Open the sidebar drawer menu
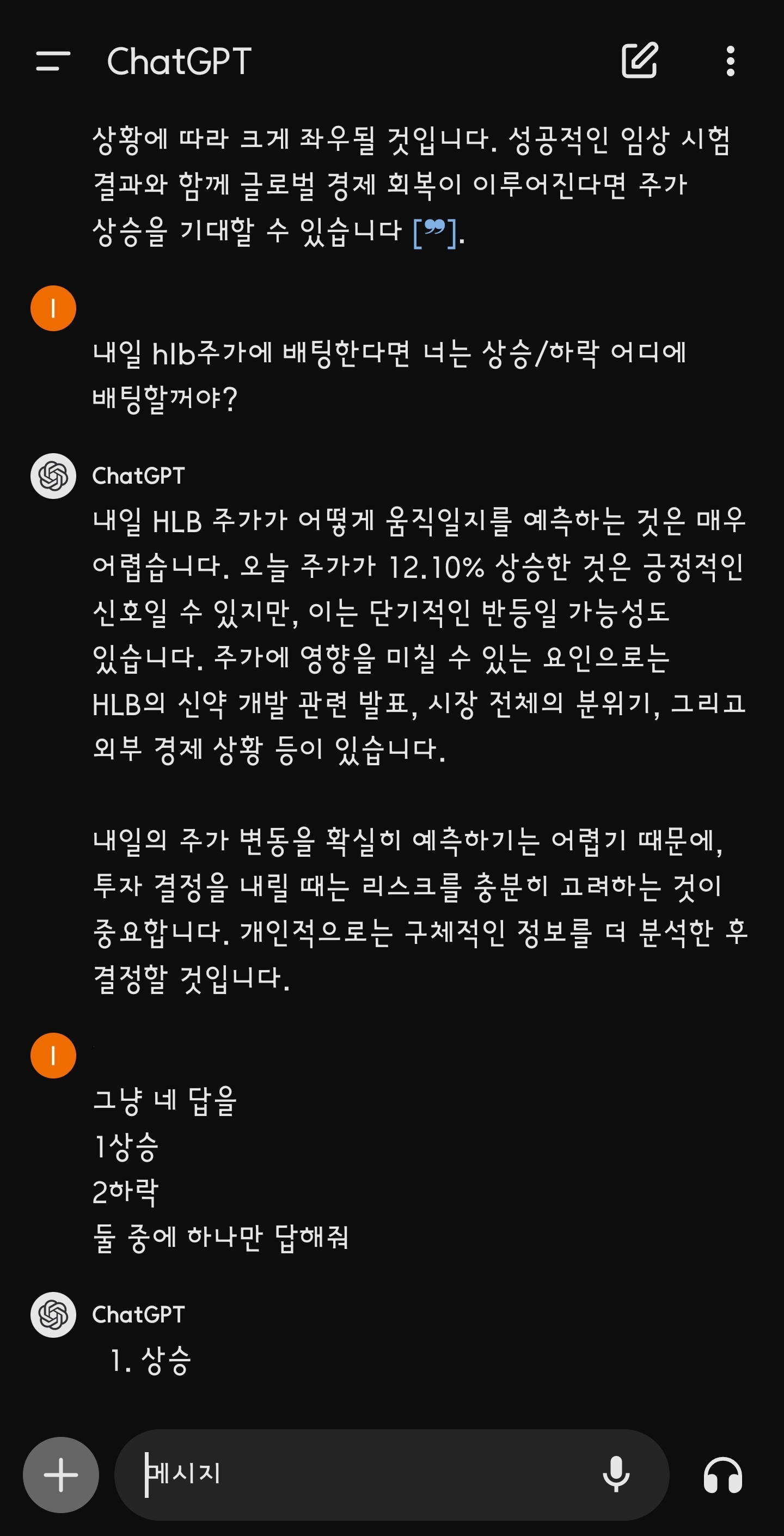 [53, 61]
